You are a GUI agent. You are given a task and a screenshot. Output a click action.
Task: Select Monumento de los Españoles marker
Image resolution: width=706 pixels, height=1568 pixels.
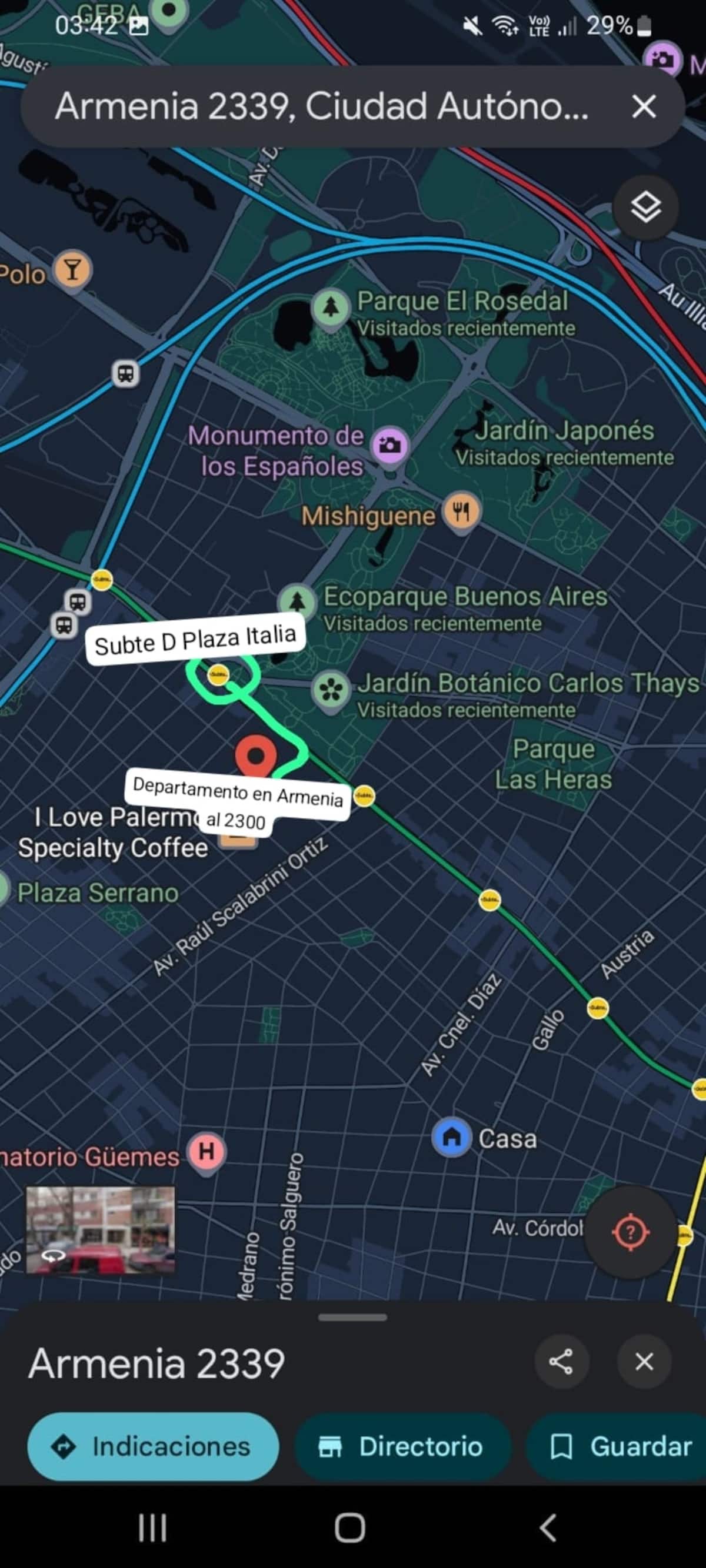tap(390, 445)
